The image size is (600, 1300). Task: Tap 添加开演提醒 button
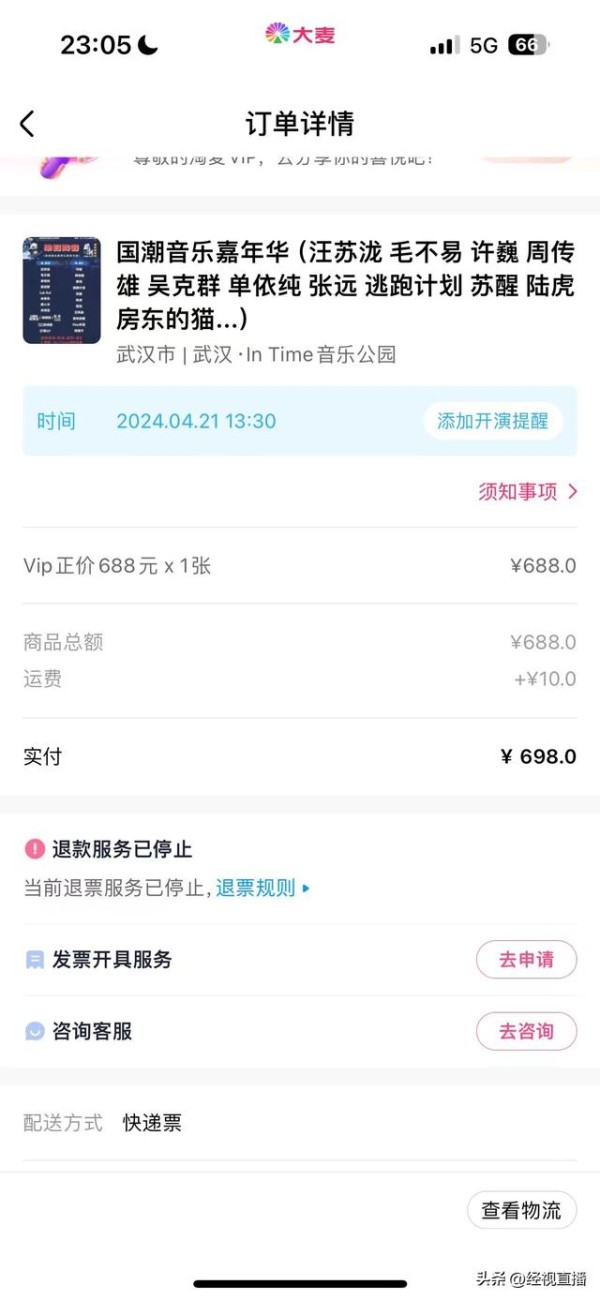coord(493,421)
